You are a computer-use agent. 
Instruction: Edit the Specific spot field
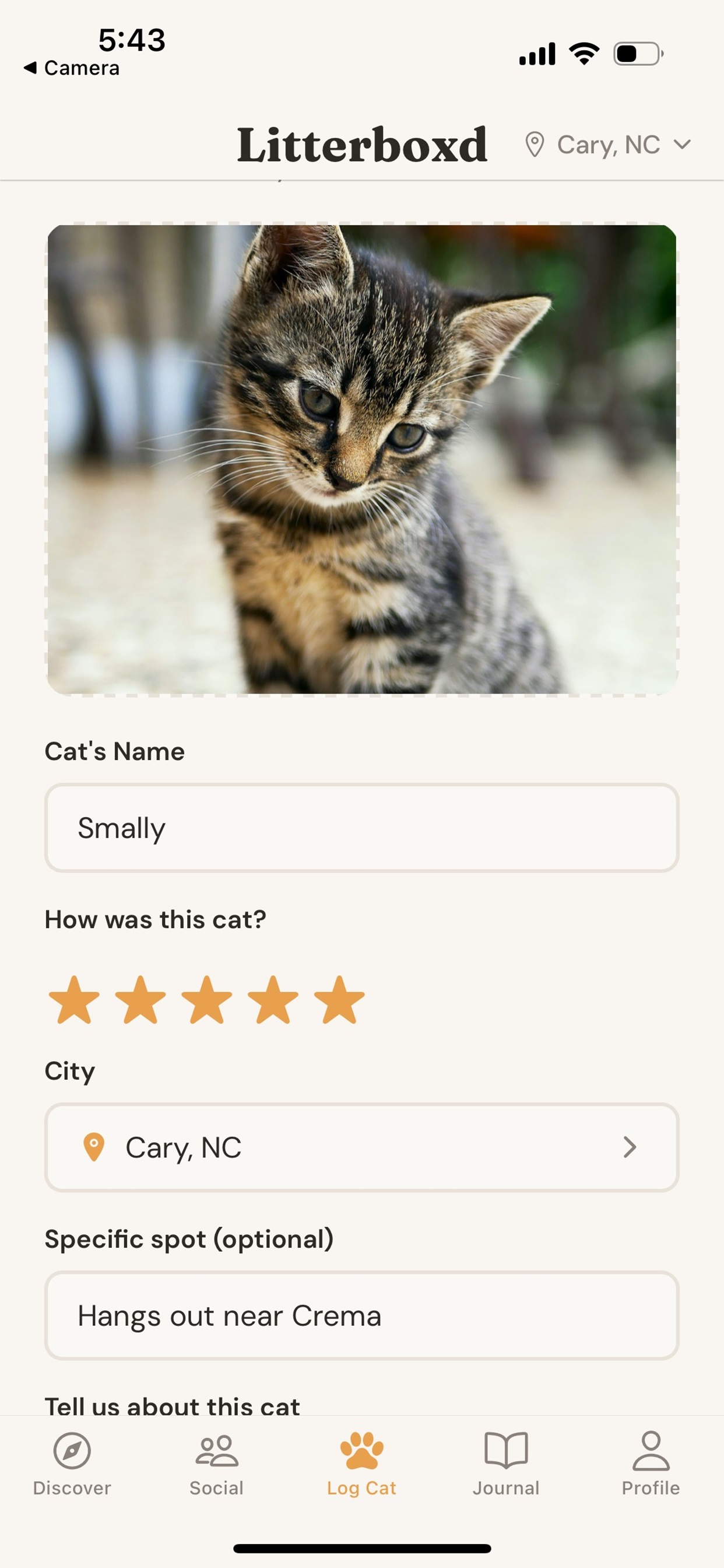(362, 1316)
